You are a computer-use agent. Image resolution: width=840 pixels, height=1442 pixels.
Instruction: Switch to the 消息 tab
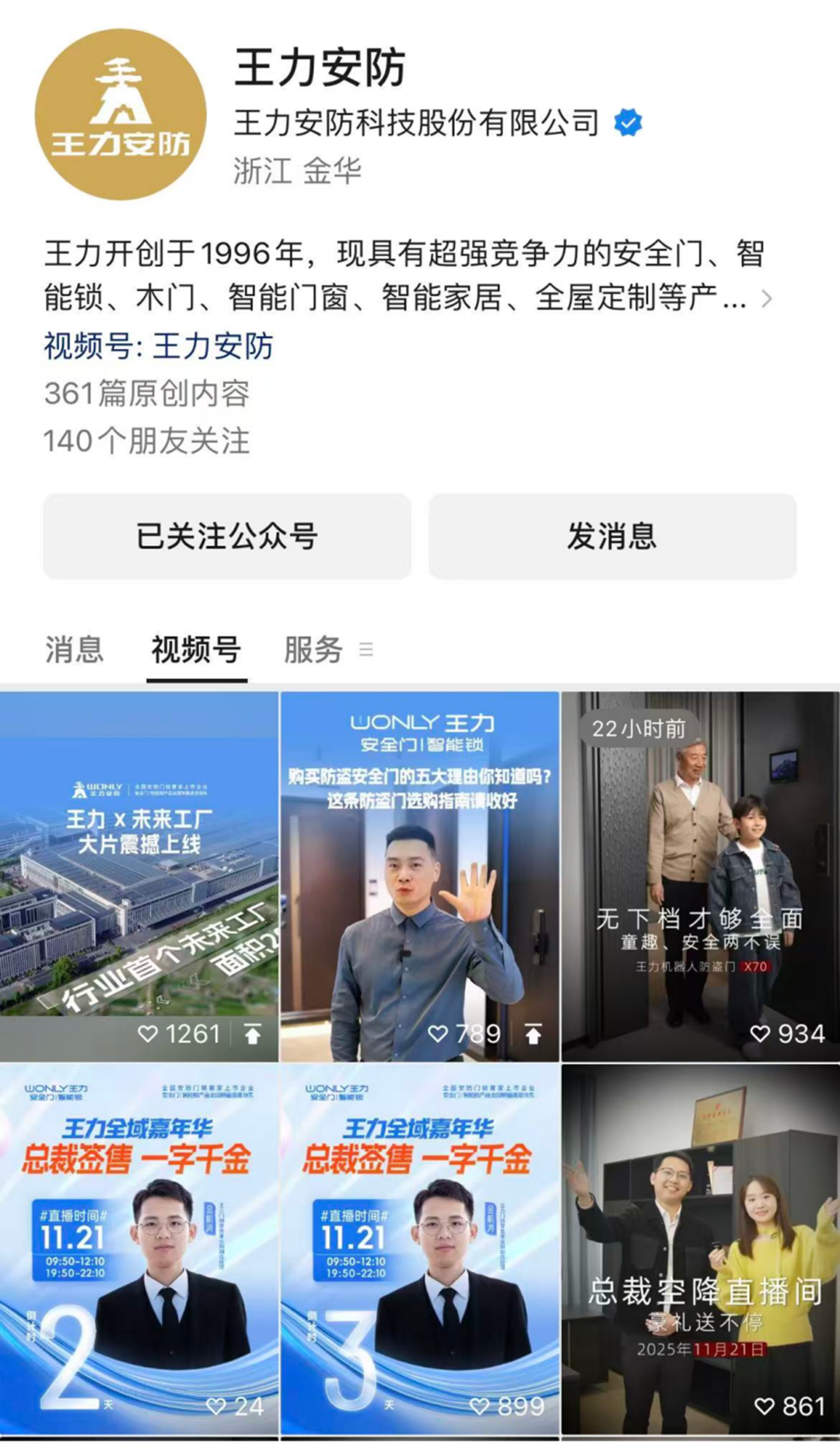tap(74, 649)
